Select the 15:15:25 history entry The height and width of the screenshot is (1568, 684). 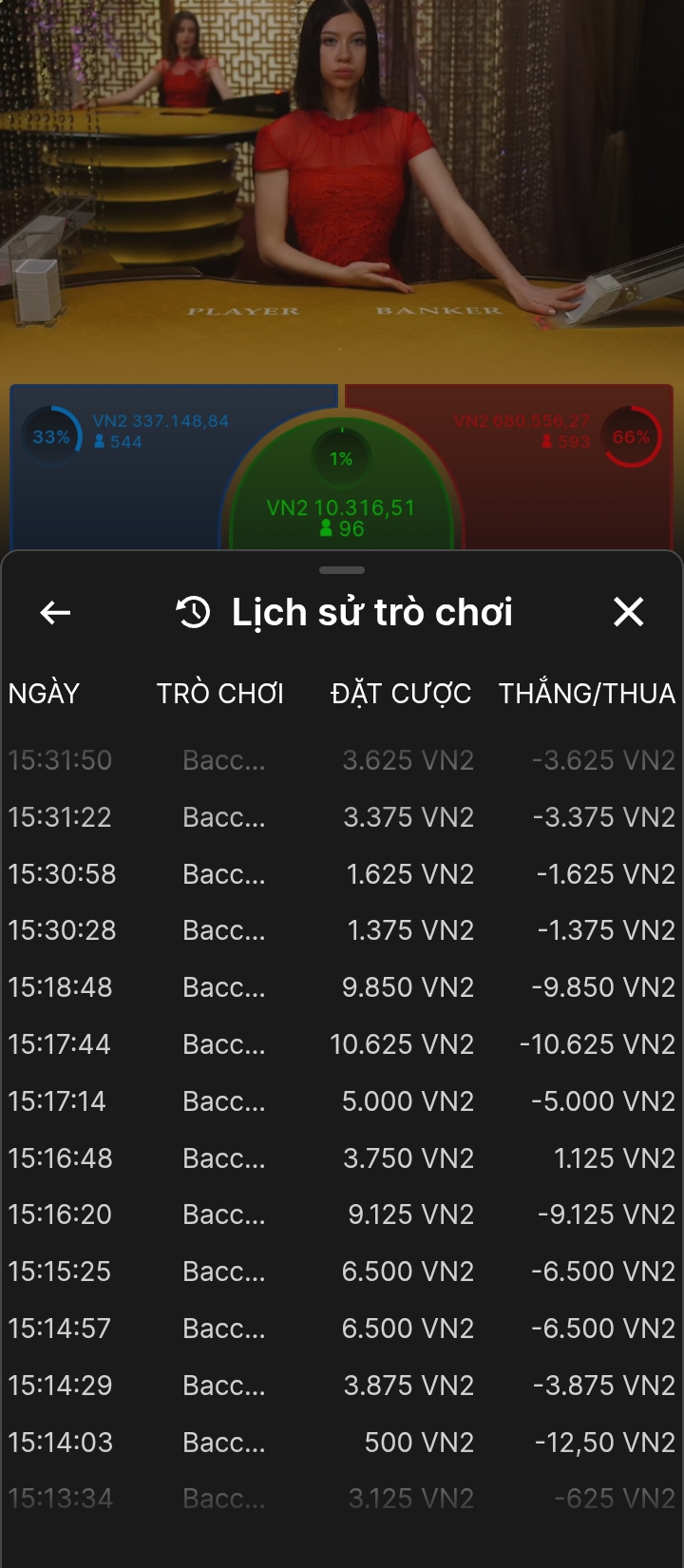pos(342,1272)
